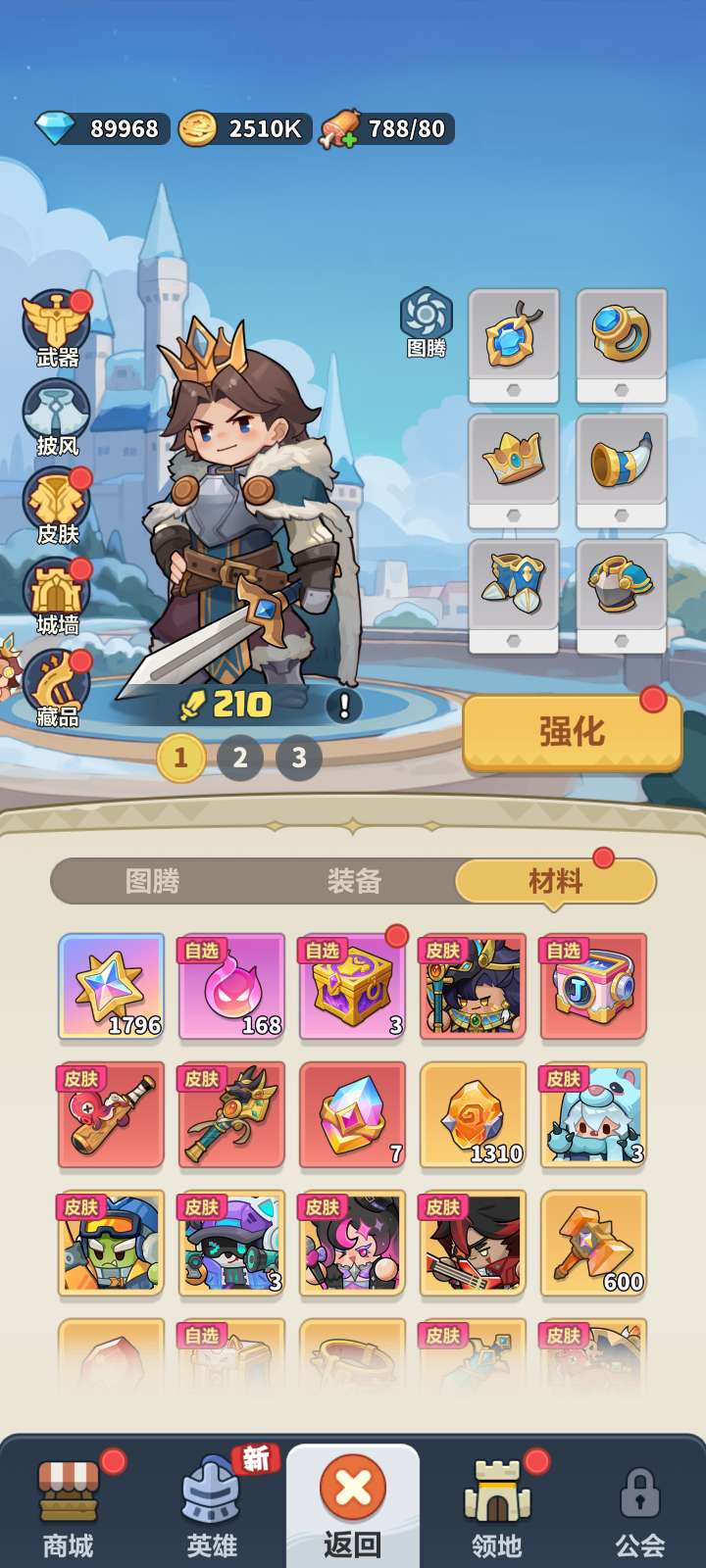This screenshot has width=706, height=1568.
Task: Open the 图腾 totem icon beside equipment slots
Action: click(426, 322)
